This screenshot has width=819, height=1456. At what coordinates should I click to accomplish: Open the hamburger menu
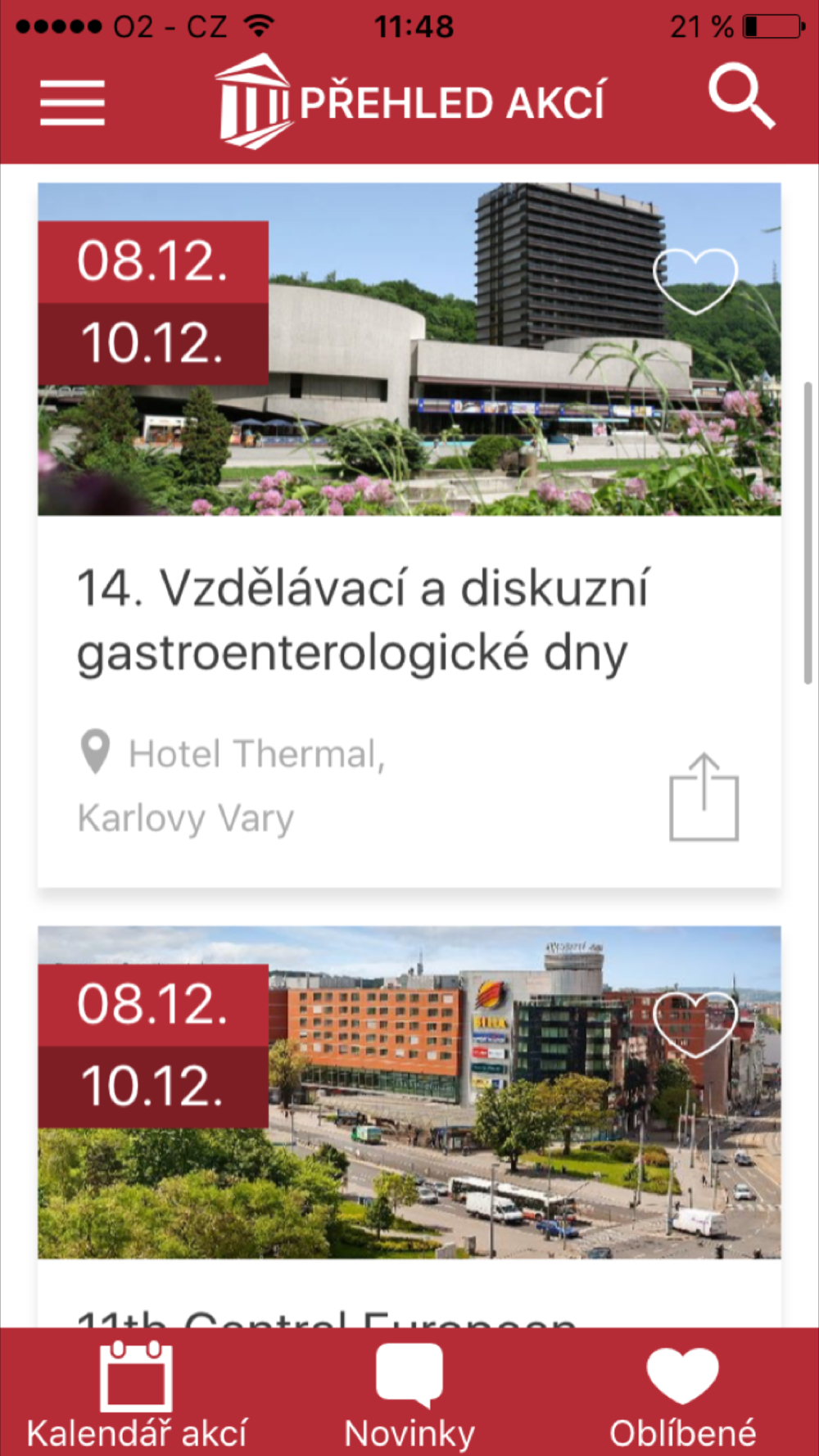point(72,103)
